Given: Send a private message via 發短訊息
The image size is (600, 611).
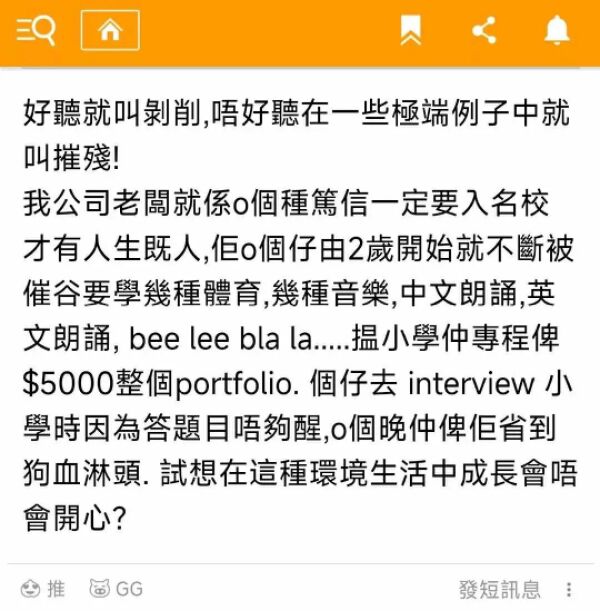Looking at the screenshot, I should coord(499,589).
